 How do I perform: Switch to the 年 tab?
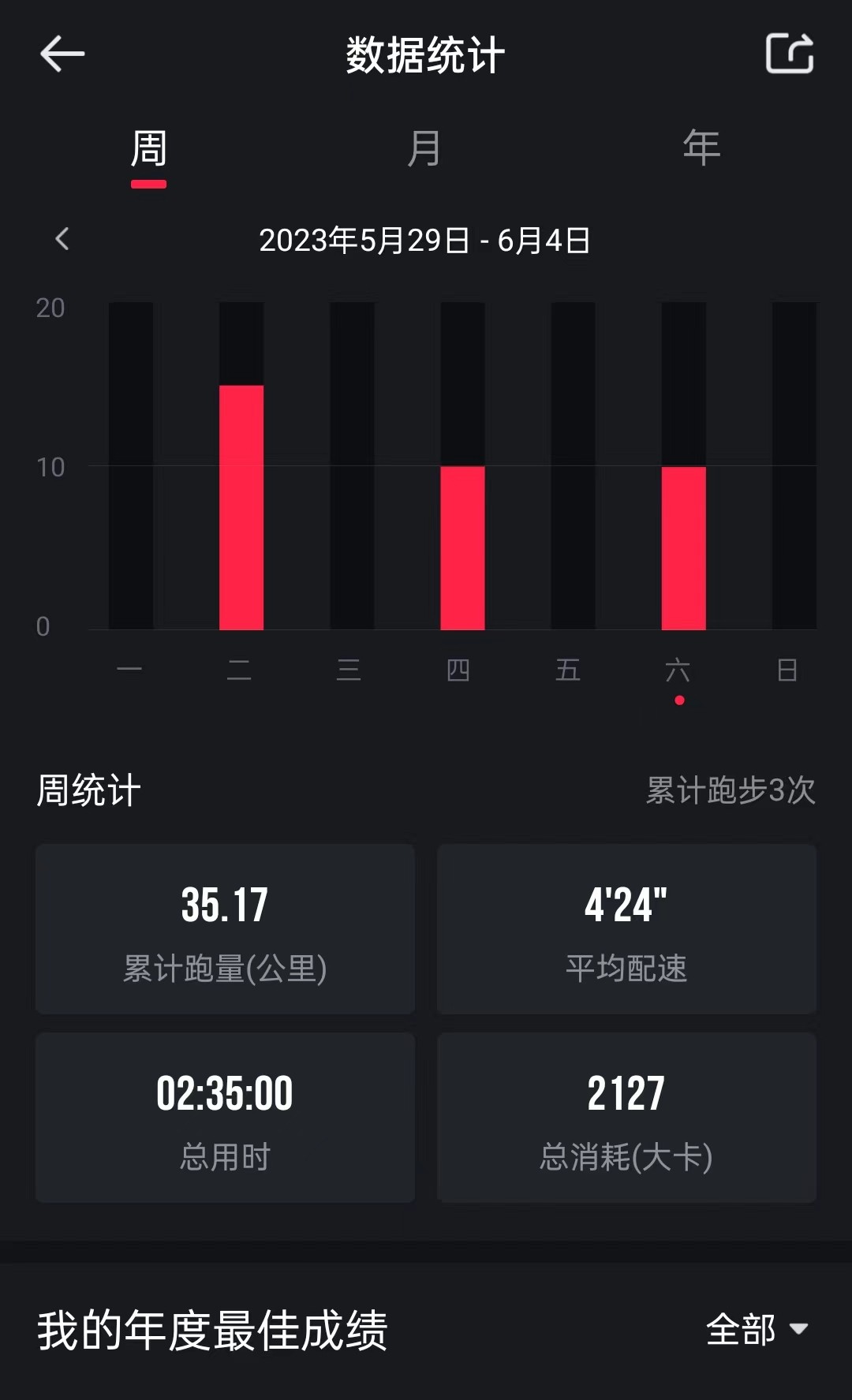click(x=701, y=148)
